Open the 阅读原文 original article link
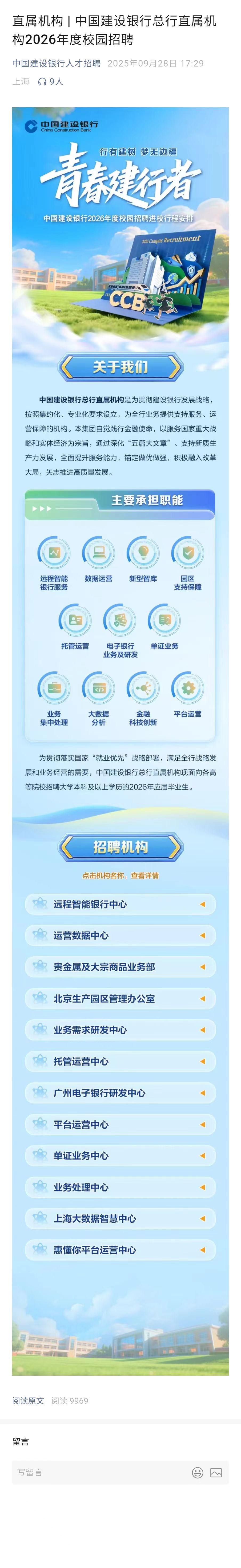The height and width of the screenshot is (1568, 241). point(28,1401)
